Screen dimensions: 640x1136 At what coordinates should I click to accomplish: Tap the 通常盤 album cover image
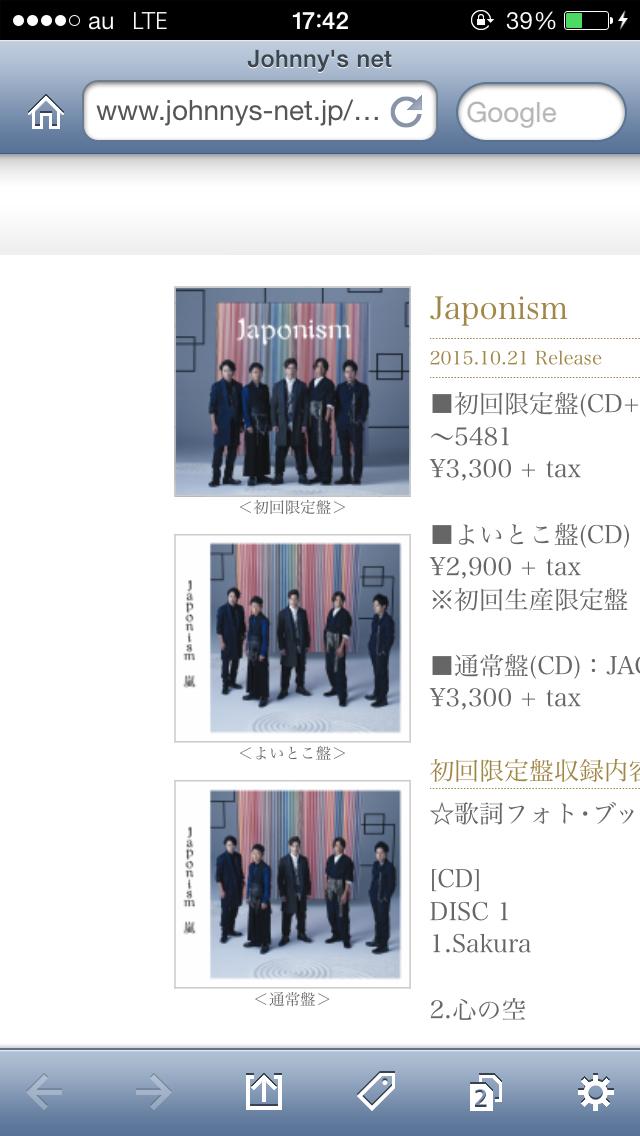pos(292,884)
